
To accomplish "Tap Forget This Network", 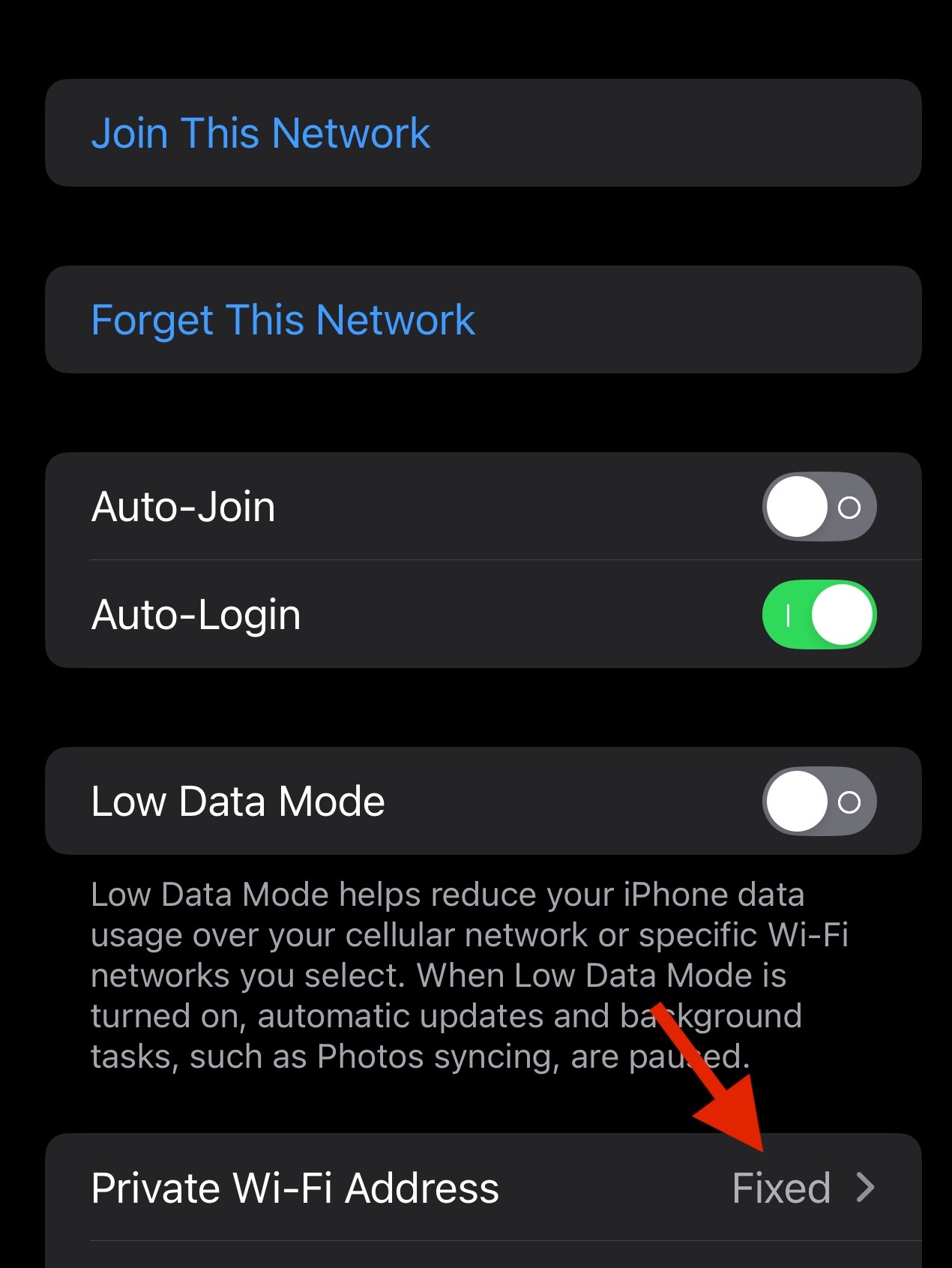I will click(283, 320).
